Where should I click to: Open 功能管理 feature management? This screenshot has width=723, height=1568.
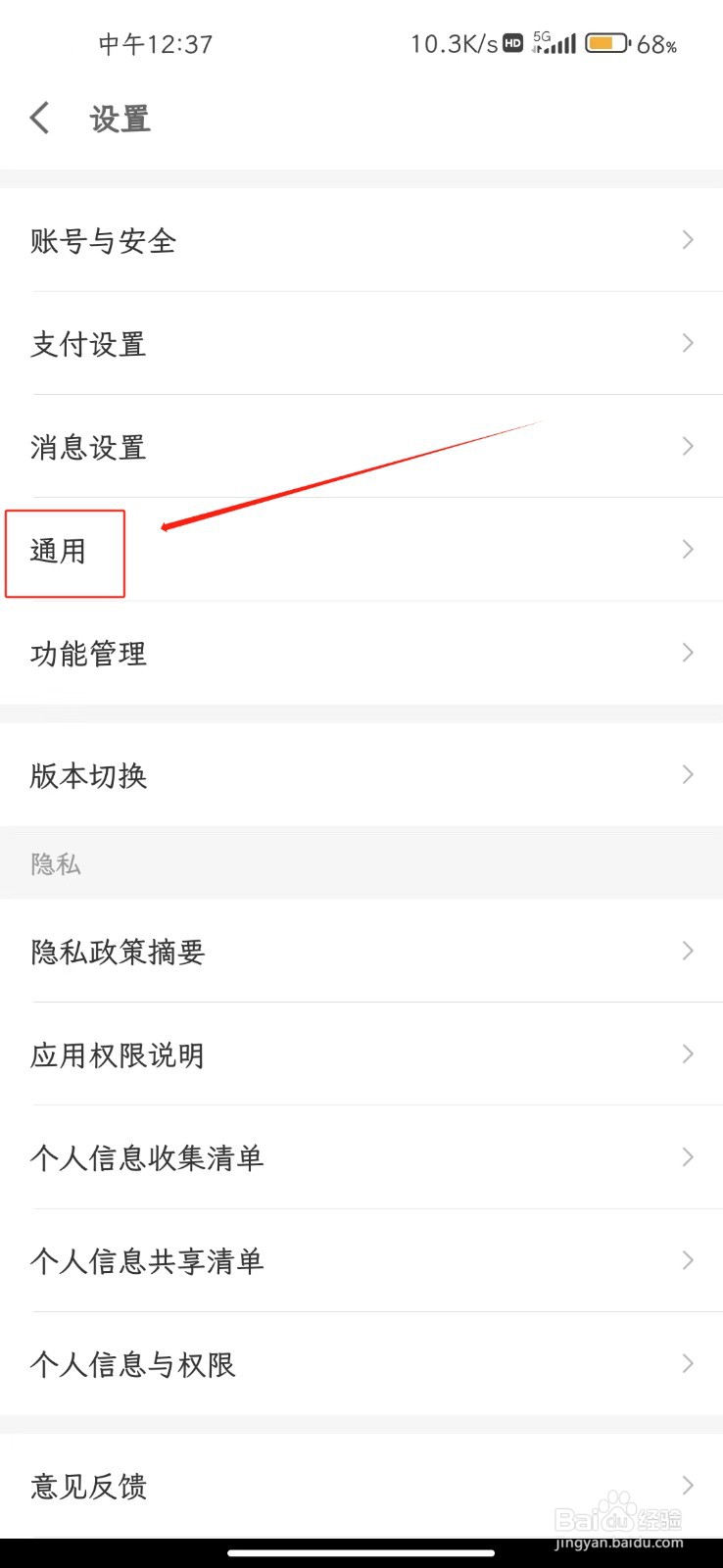click(x=88, y=653)
